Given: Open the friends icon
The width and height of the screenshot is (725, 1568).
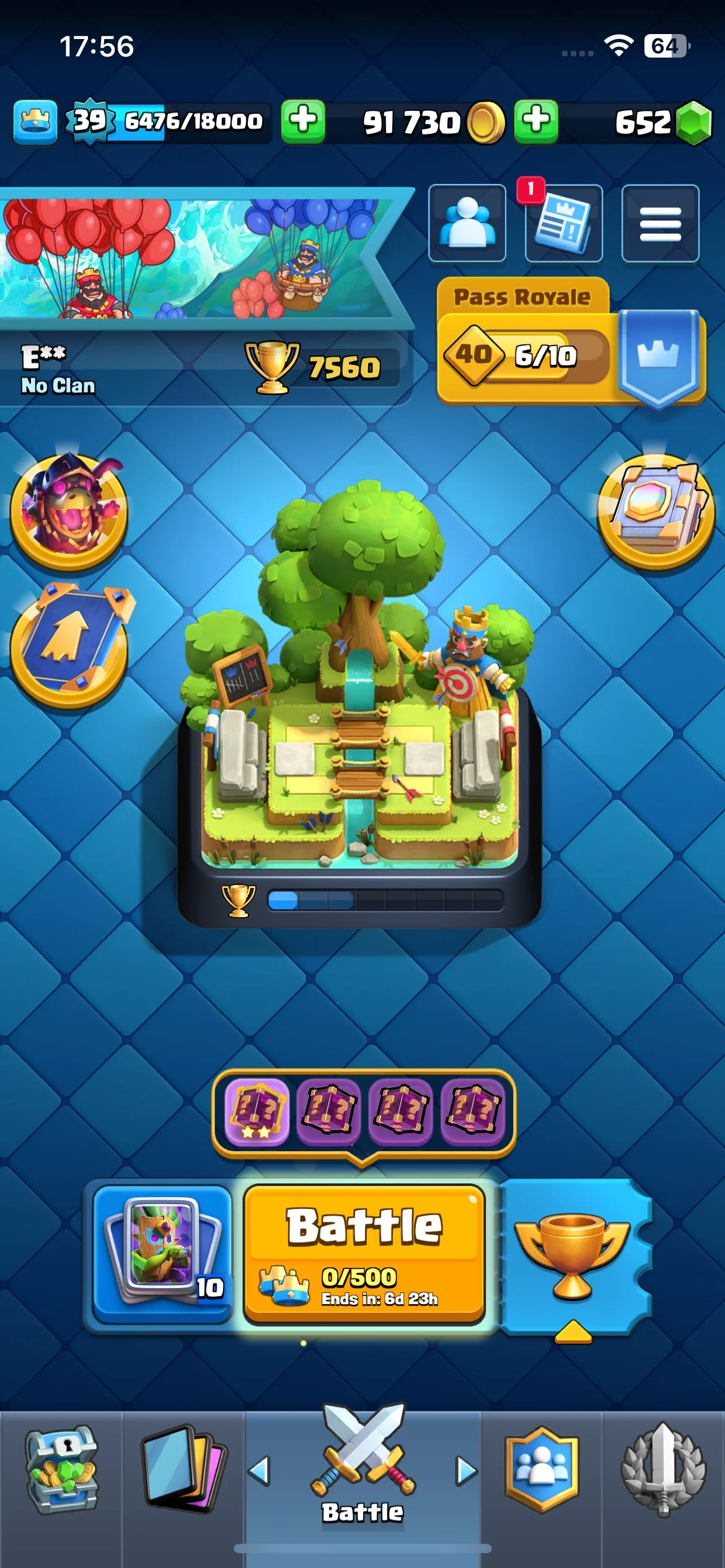Looking at the screenshot, I should click(x=467, y=223).
